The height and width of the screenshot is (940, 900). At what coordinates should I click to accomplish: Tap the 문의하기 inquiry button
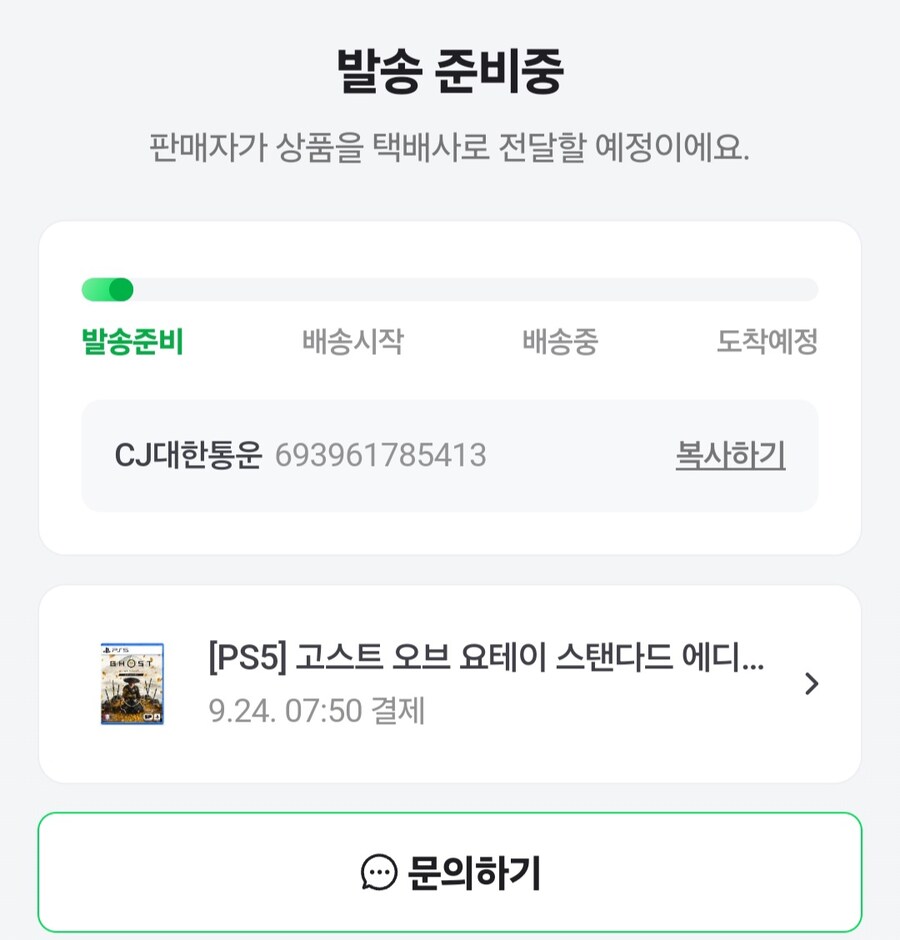coord(450,872)
